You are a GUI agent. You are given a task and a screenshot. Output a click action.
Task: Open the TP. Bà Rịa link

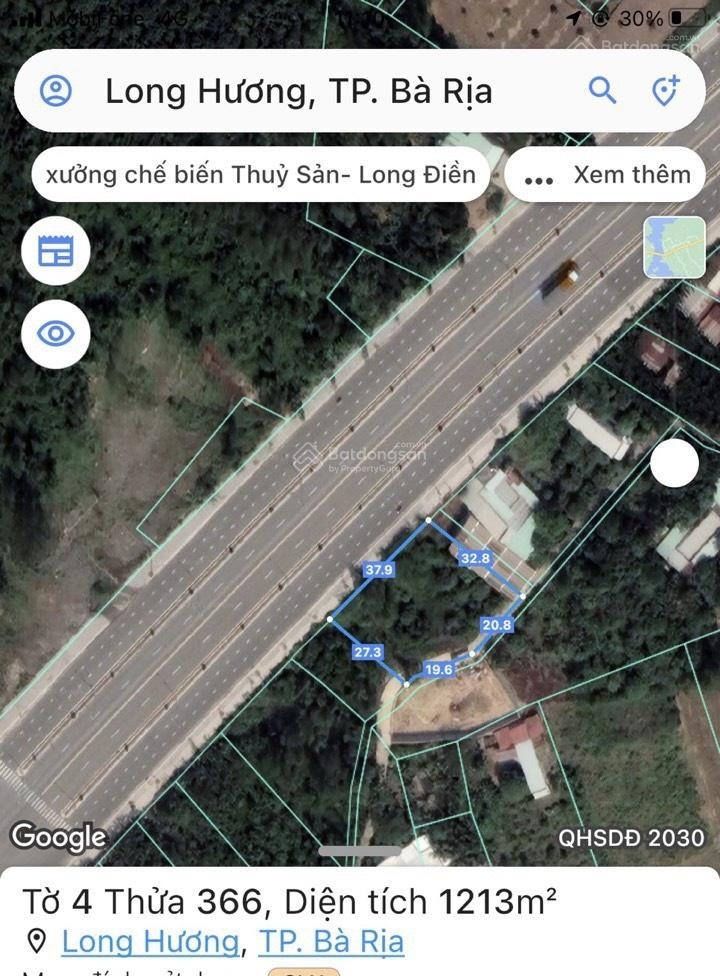[x=331, y=941]
